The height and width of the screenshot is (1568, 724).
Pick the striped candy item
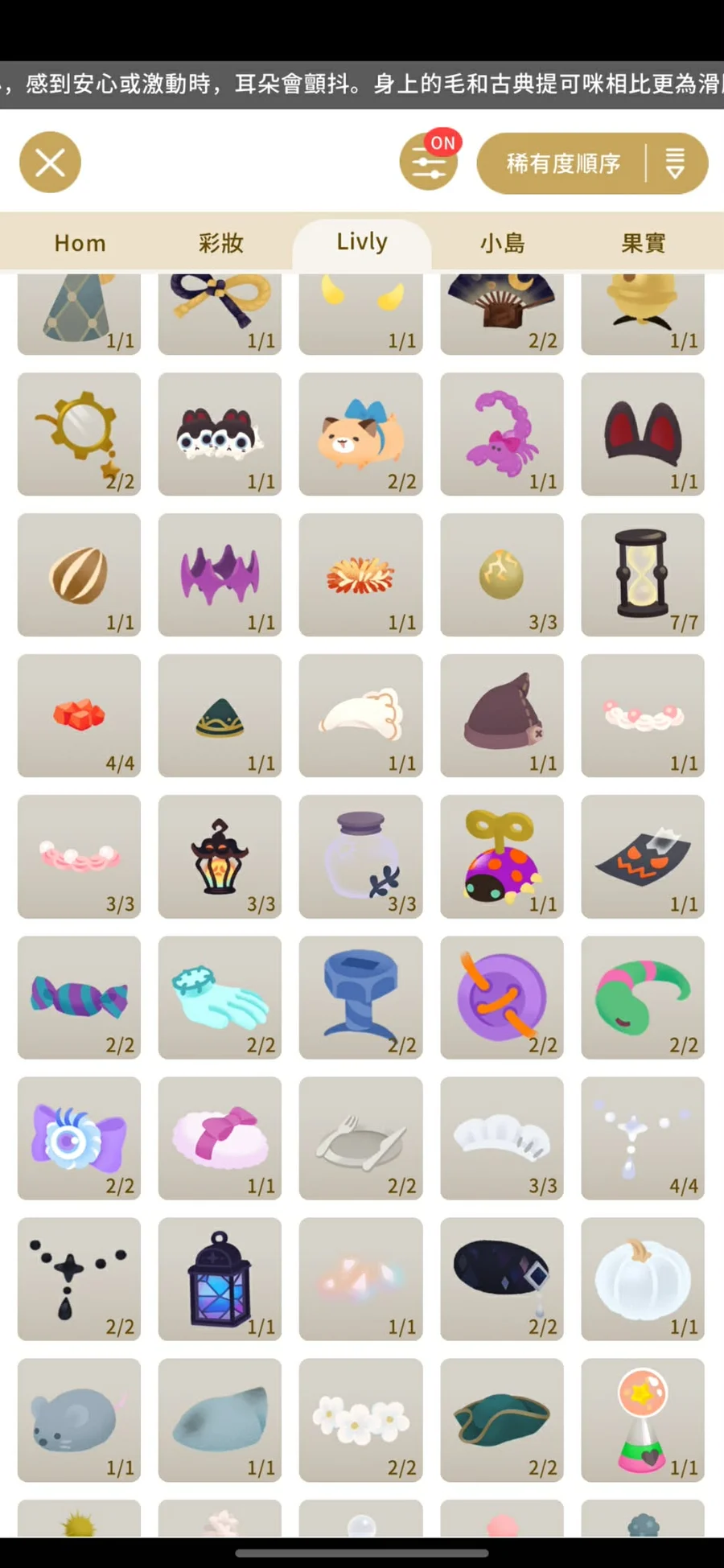click(79, 997)
